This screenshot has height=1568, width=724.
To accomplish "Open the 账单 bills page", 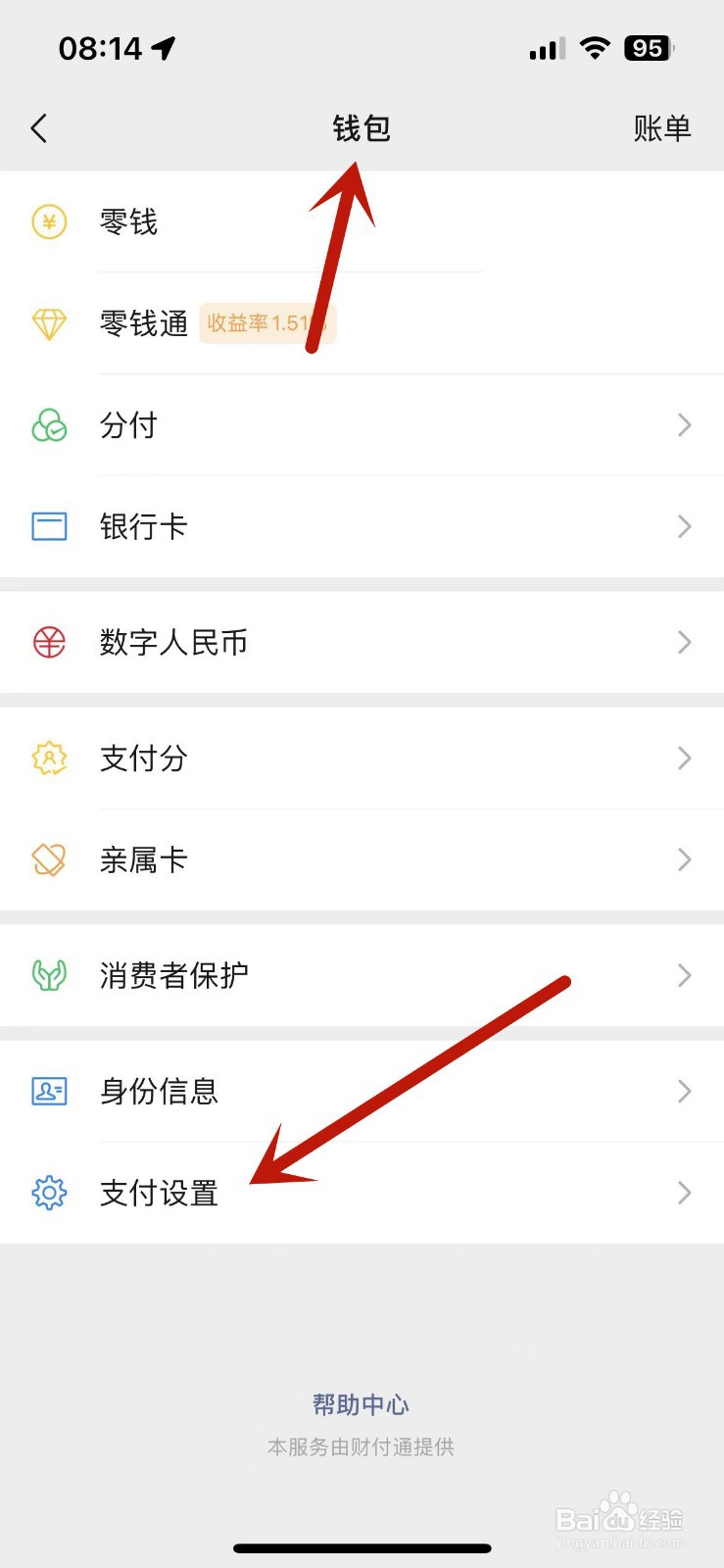I will [662, 127].
